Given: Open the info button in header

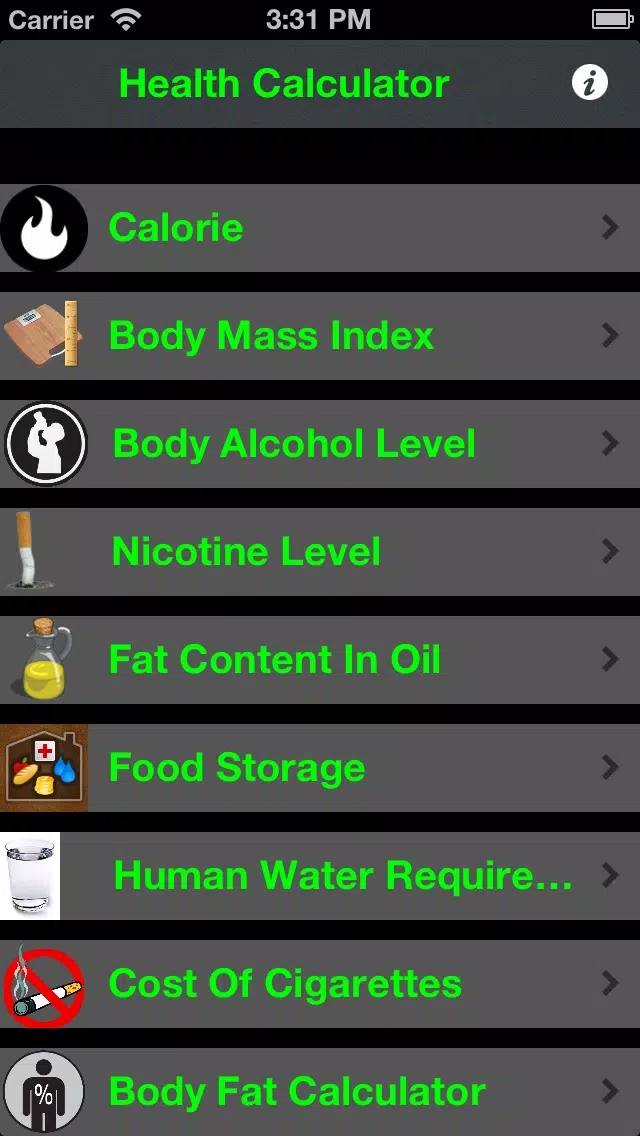Looking at the screenshot, I should click(589, 83).
